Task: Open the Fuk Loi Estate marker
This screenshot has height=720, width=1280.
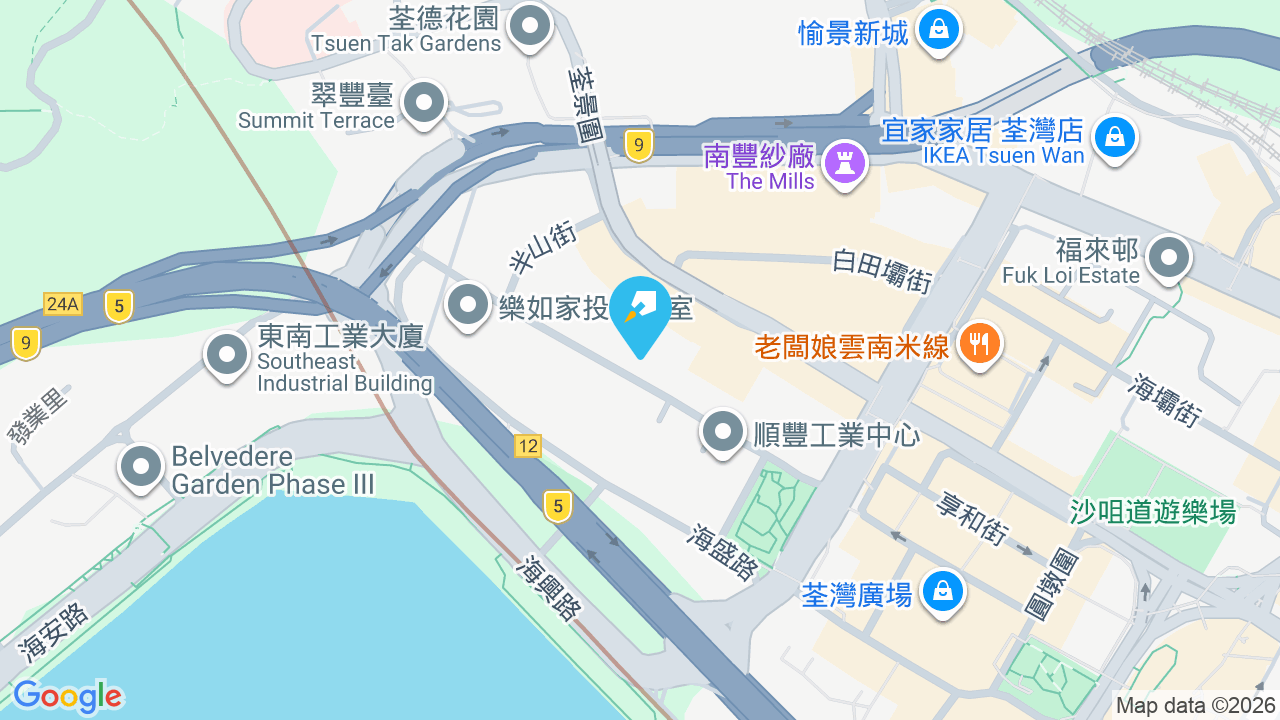Action: click(1168, 259)
